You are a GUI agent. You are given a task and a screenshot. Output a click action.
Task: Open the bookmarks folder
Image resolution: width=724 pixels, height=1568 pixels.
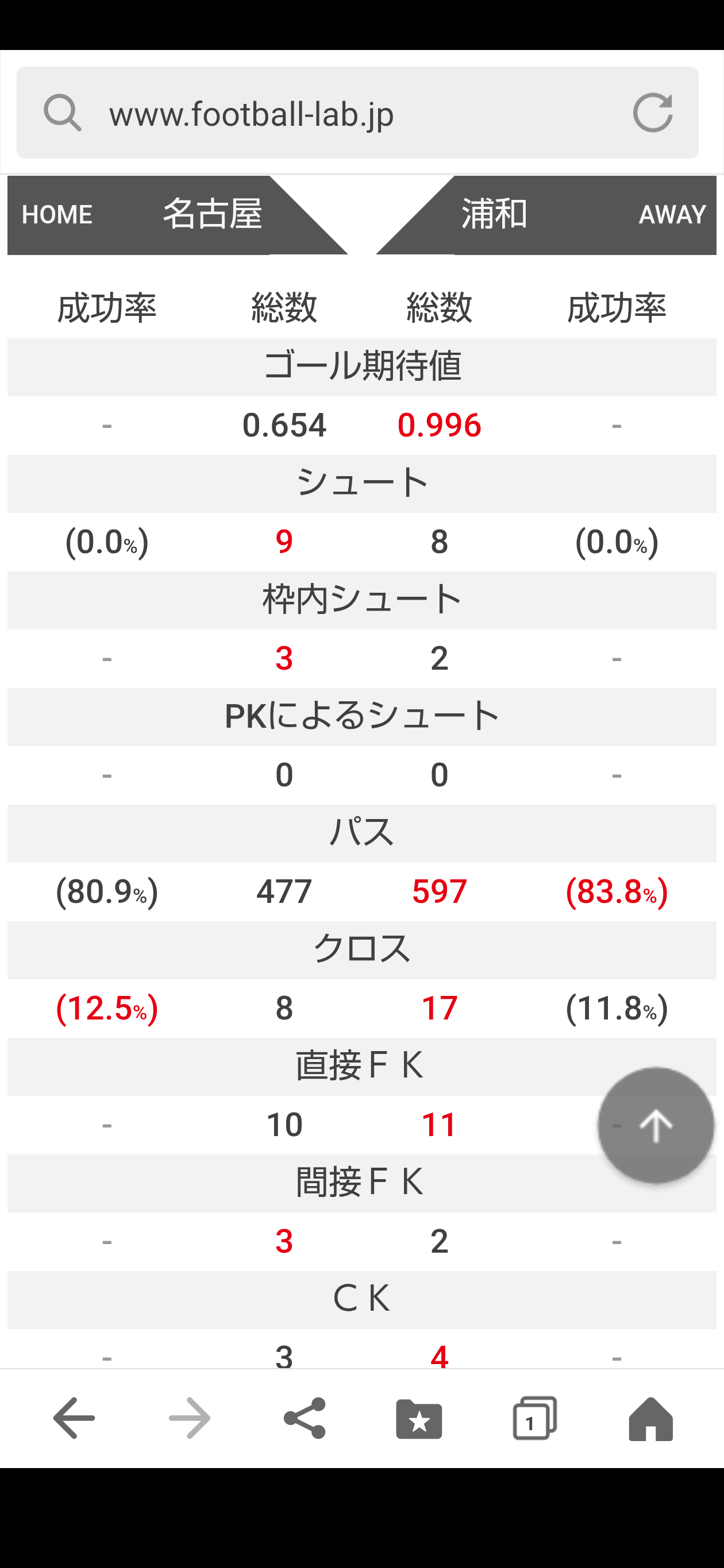pyautogui.click(x=419, y=1418)
